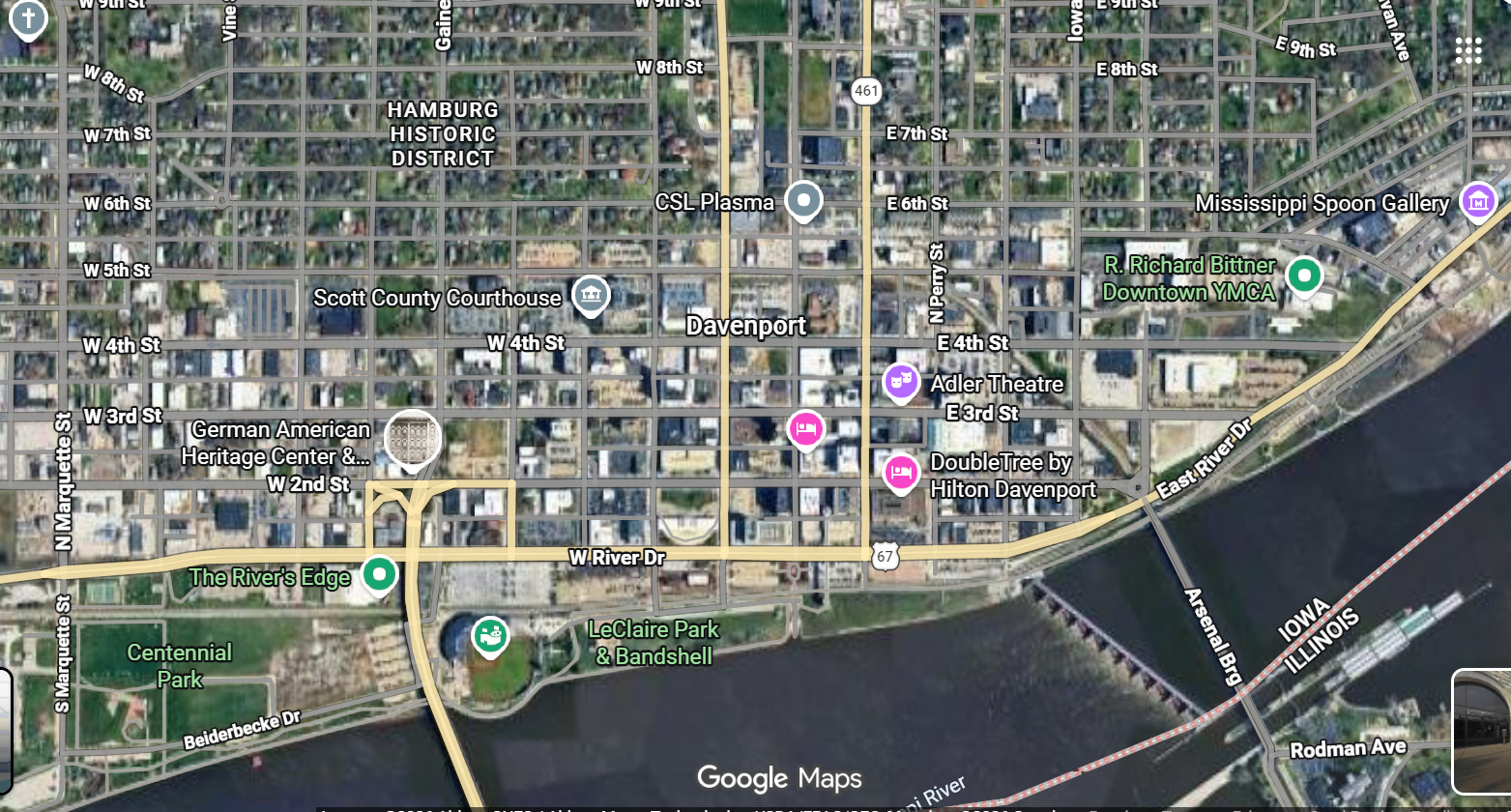Open the Street View thumbnail near Rodman Ave
The width and height of the screenshot is (1511, 812).
tap(1482, 730)
